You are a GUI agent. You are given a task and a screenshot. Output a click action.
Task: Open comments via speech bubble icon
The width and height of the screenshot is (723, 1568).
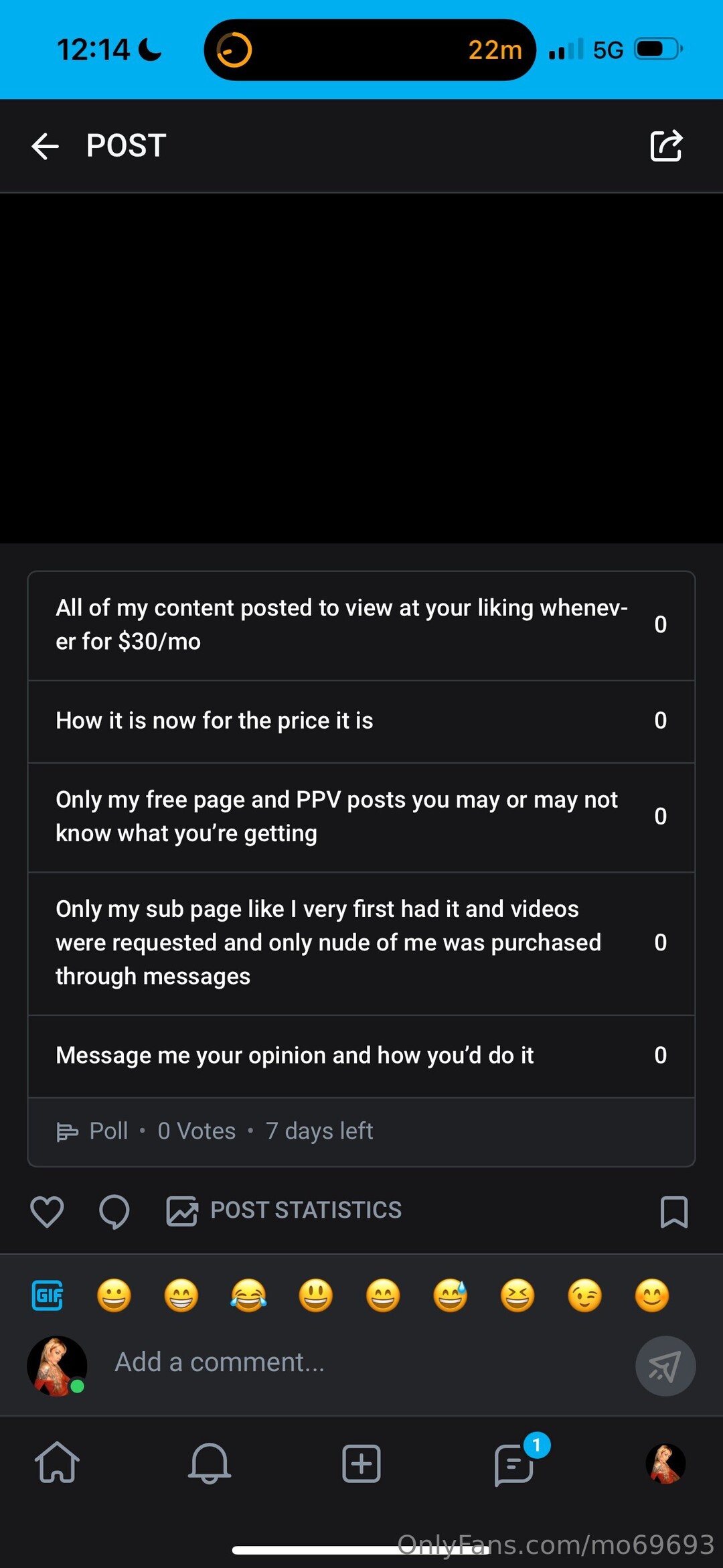tap(114, 1211)
